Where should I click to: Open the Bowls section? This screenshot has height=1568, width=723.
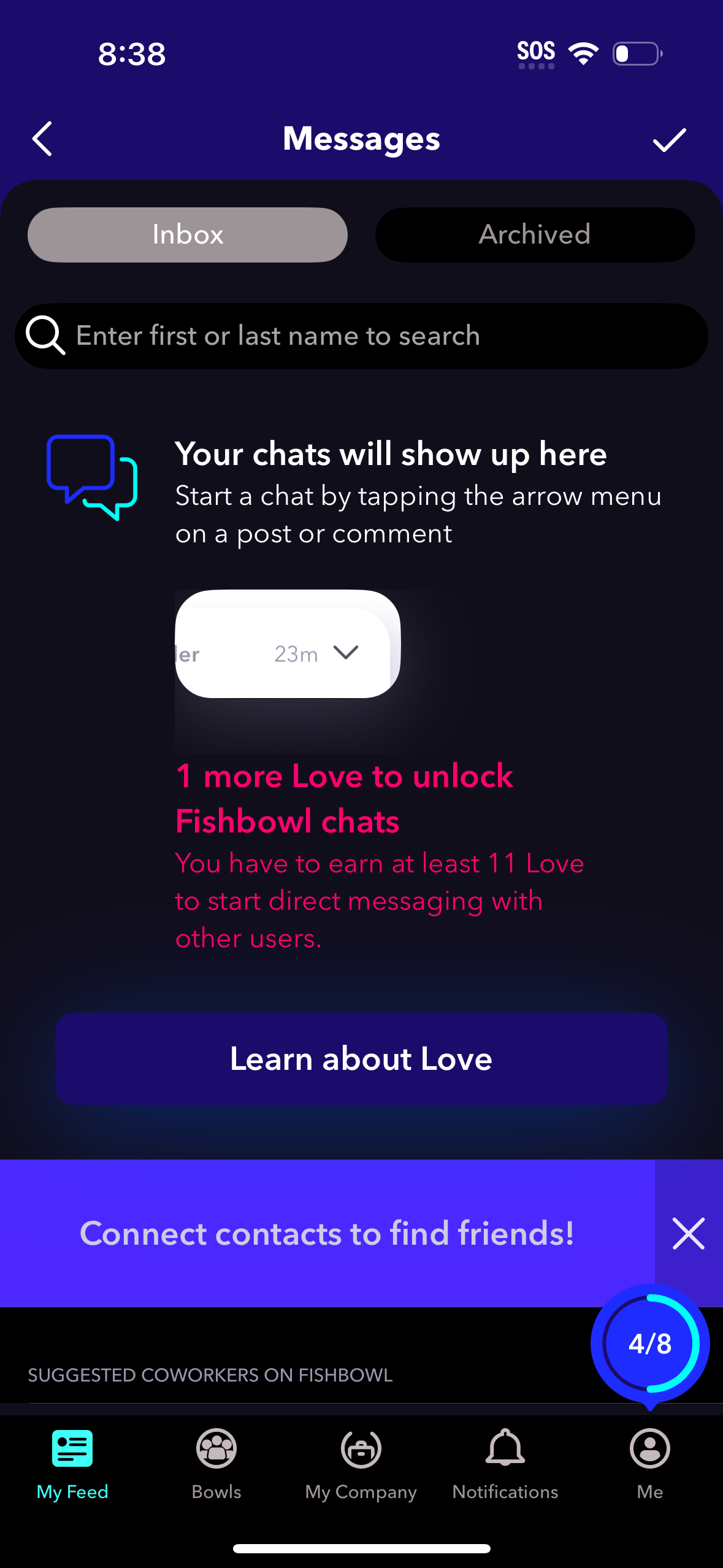[216, 1466]
